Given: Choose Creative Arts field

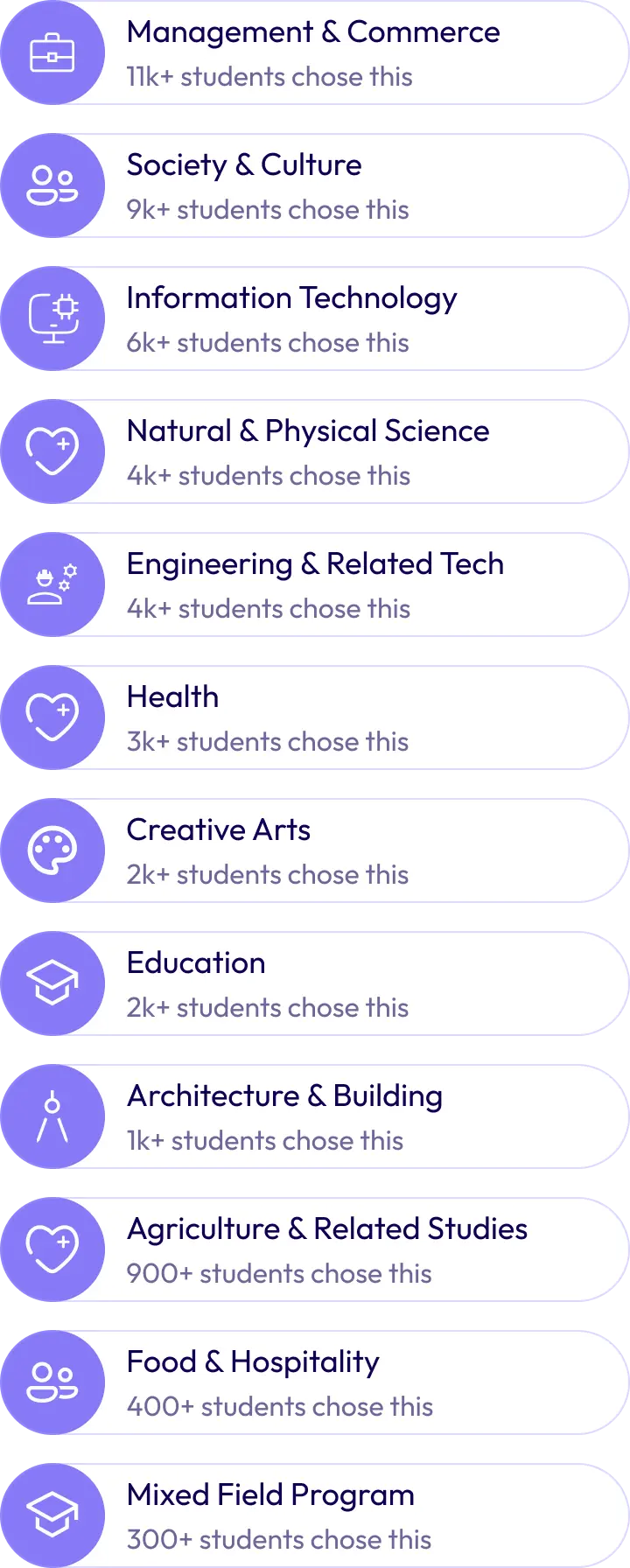Looking at the screenshot, I should [x=315, y=850].
